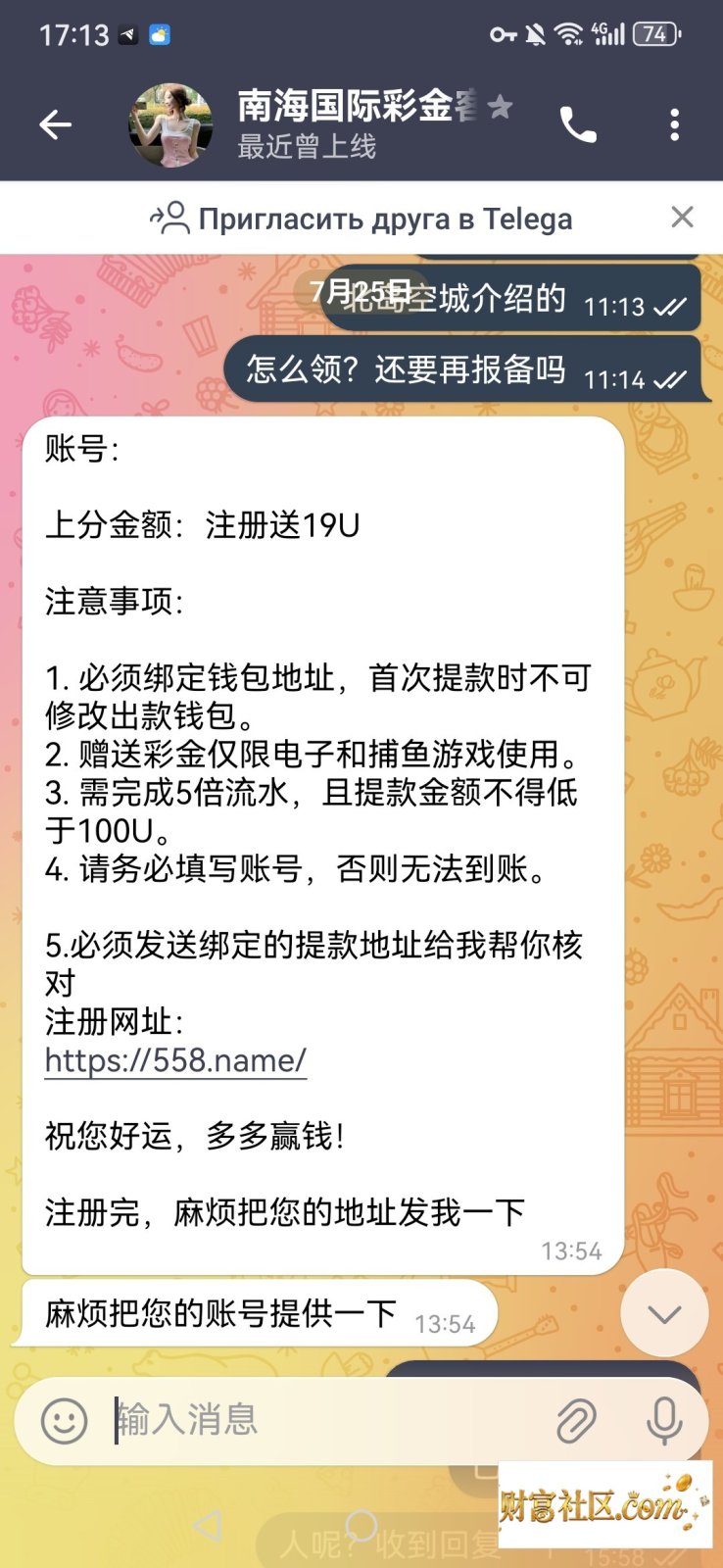Start a voice call with this contact
The image size is (723, 1568).
click(578, 124)
